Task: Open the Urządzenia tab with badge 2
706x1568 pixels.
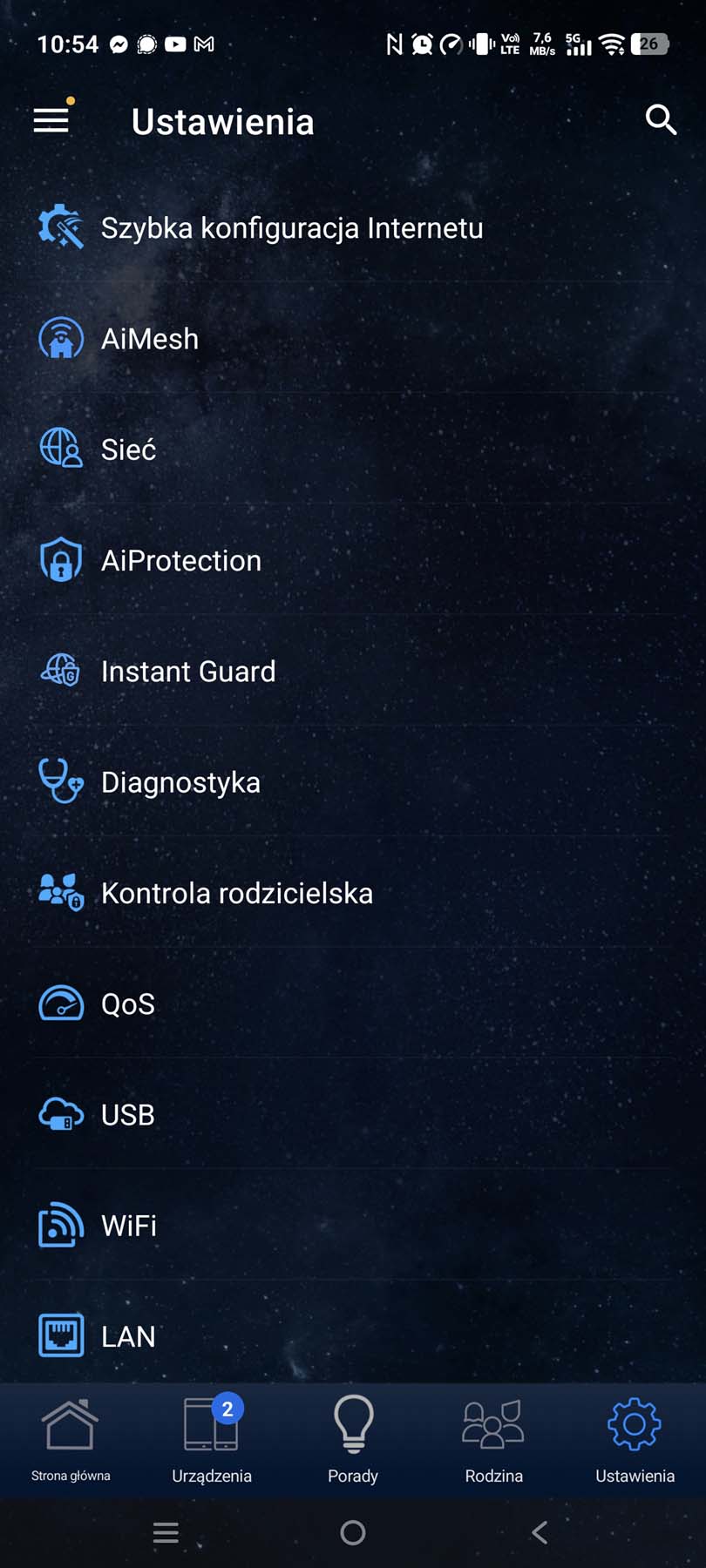Action: [x=211, y=1437]
